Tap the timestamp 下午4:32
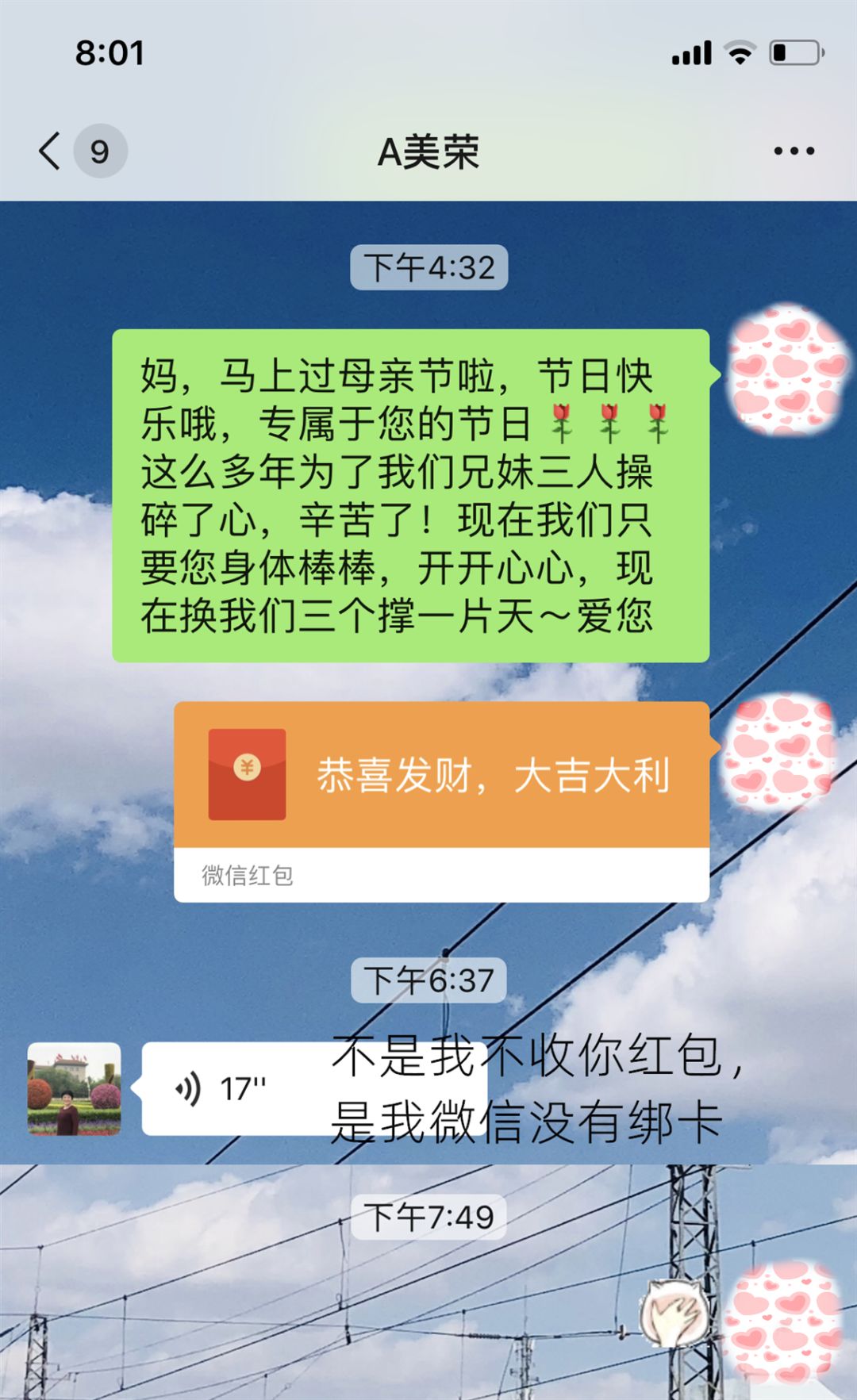857x1400 pixels. pos(428,267)
